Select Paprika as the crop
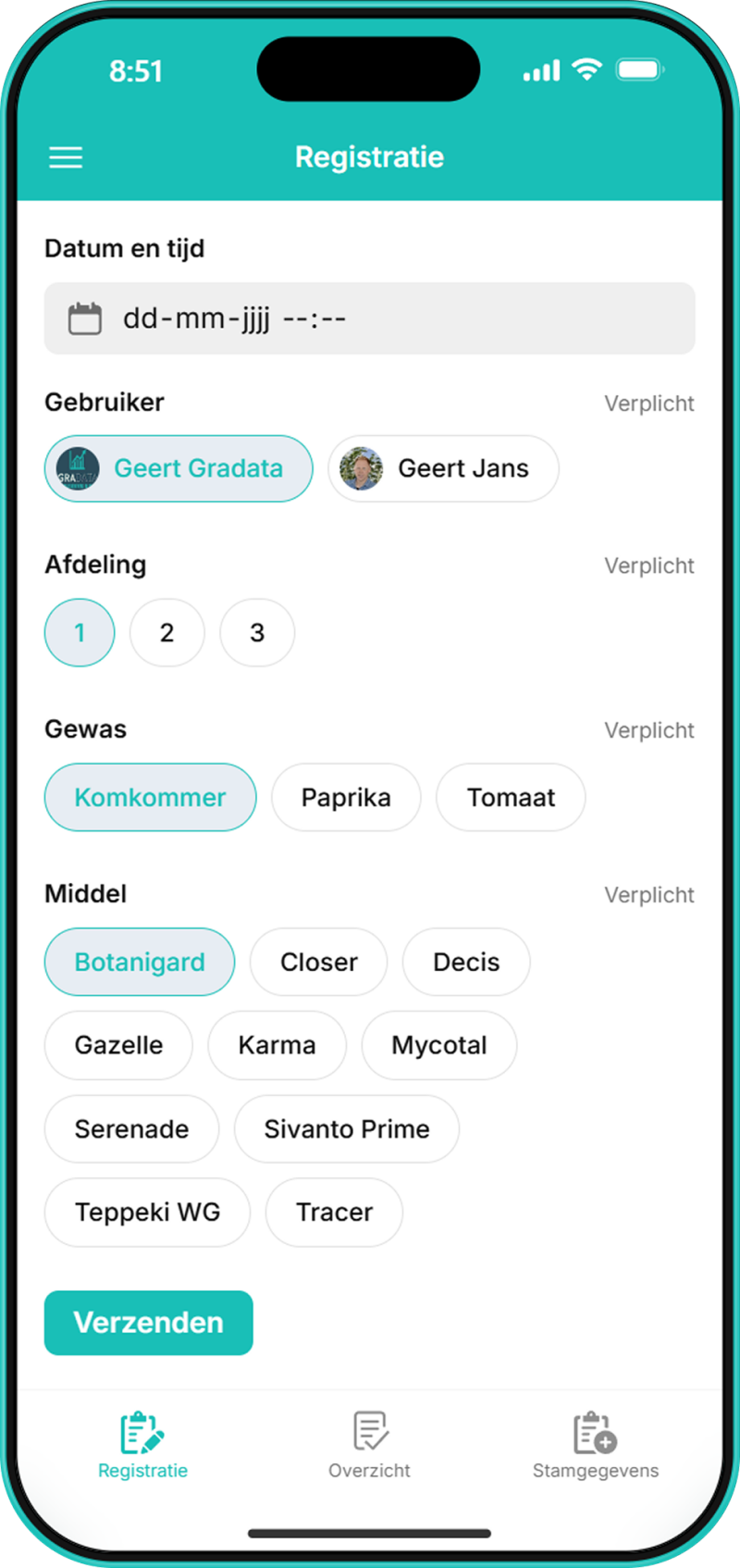Viewport: 740px width, 1568px height. pyautogui.click(x=346, y=798)
